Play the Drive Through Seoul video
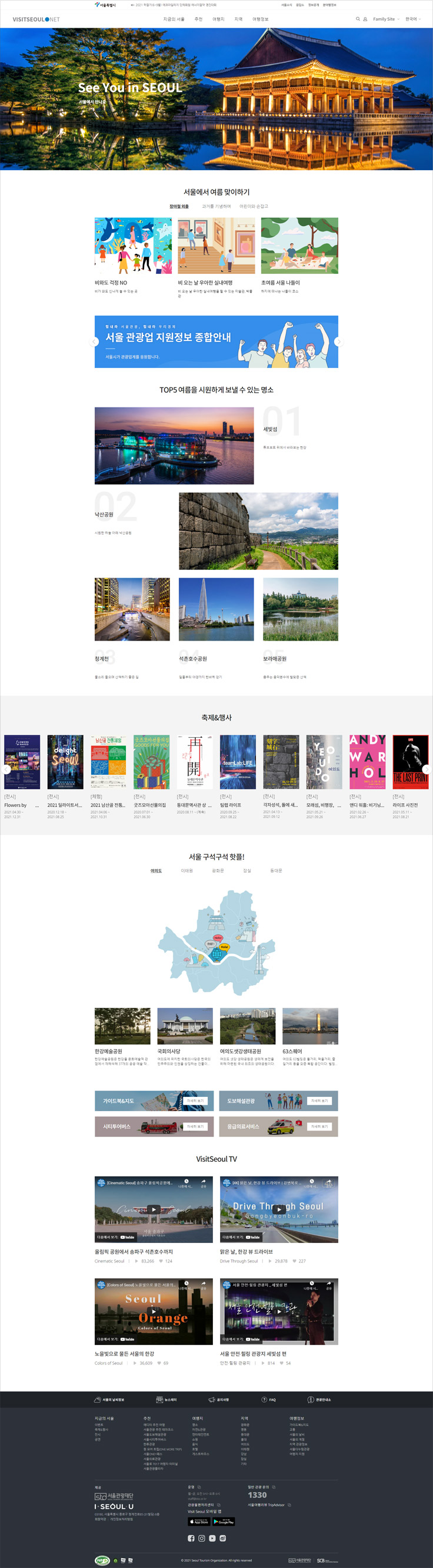433x1568 pixels. click(x=278, y=1209)
